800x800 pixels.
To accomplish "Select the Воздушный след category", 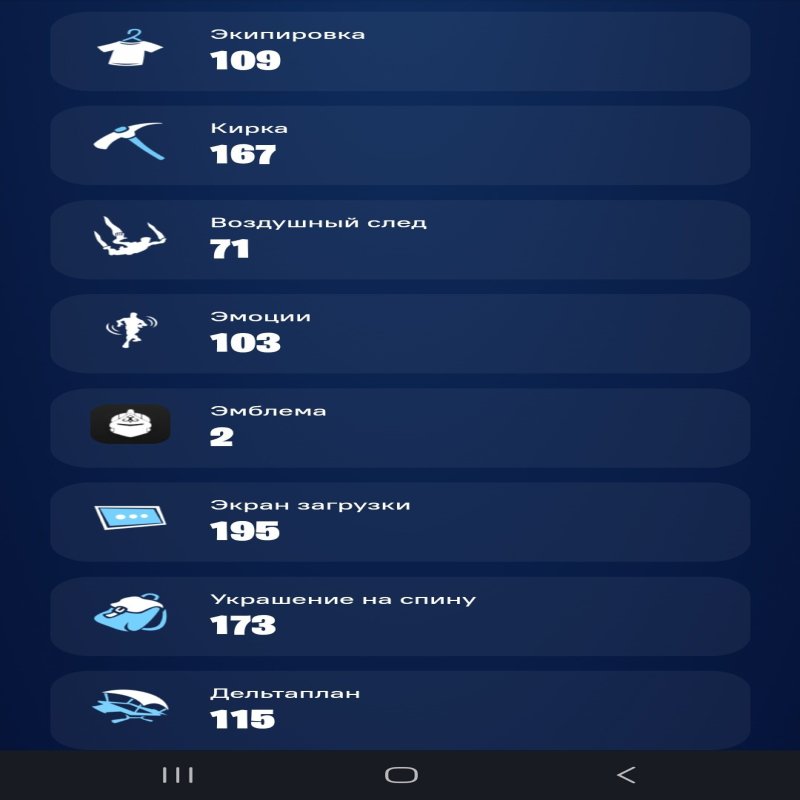I will tap(400, 238).
